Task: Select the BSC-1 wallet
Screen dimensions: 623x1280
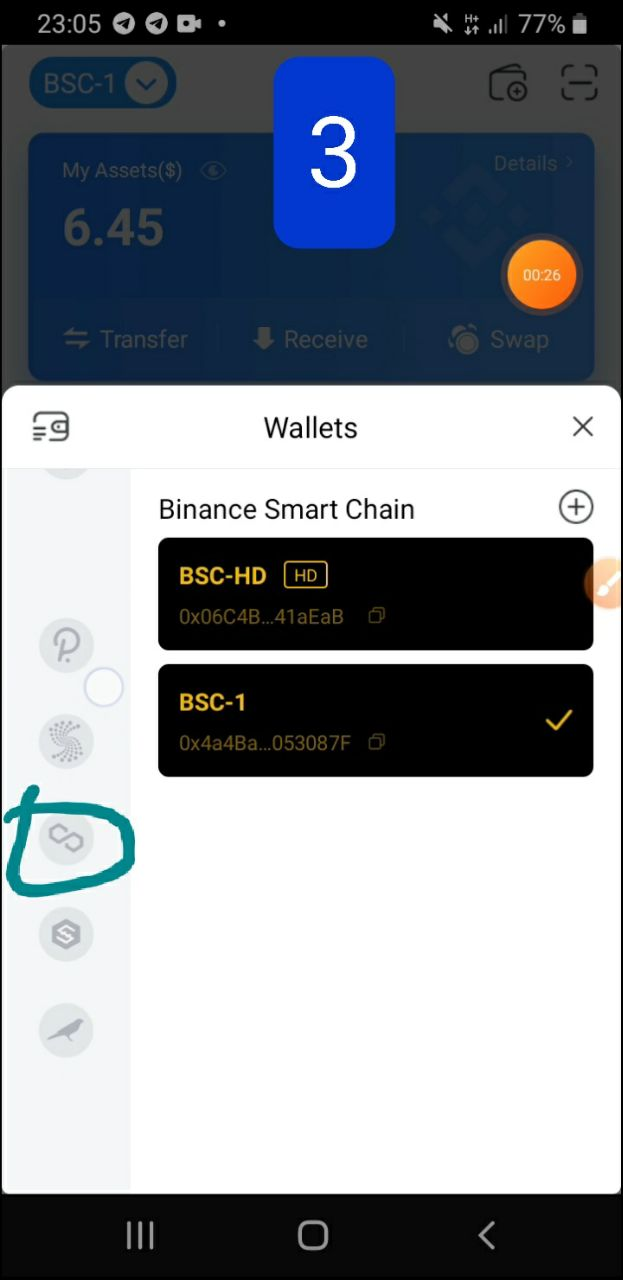Action: [x=375, y=720]
